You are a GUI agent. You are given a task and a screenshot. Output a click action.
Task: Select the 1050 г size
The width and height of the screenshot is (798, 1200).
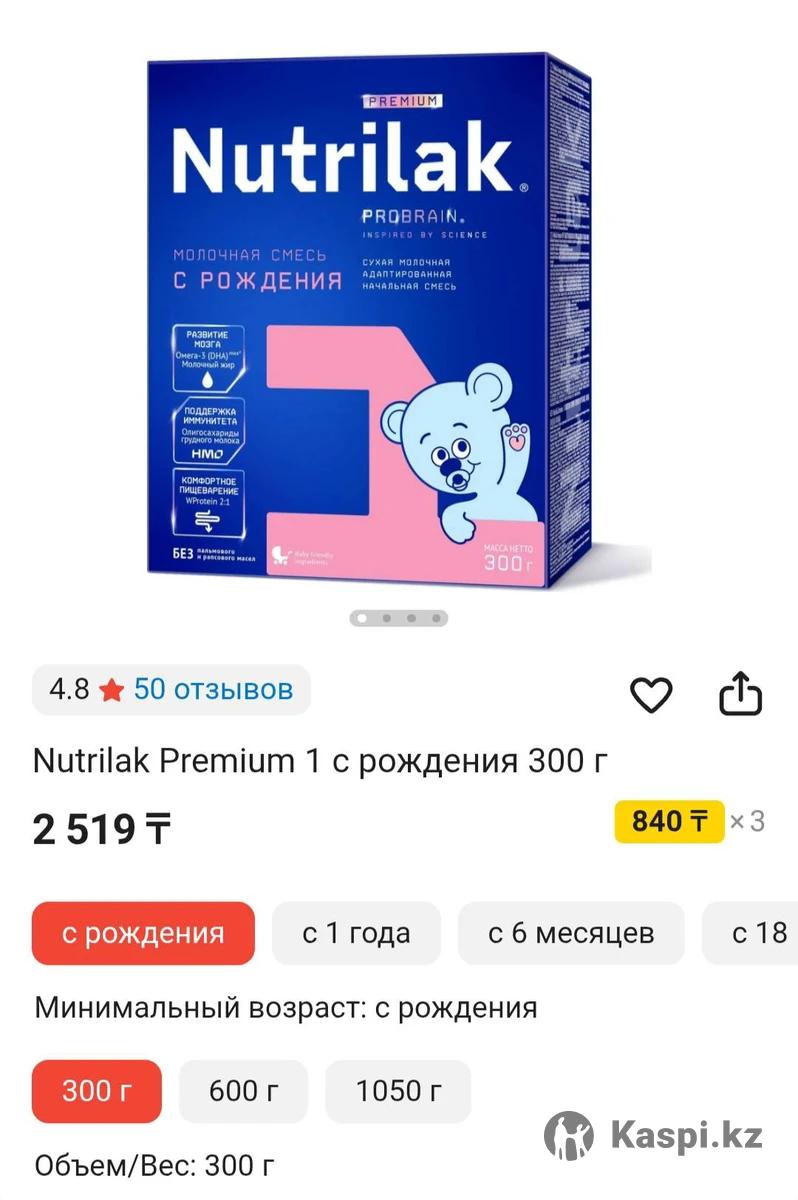[398, 1091]
